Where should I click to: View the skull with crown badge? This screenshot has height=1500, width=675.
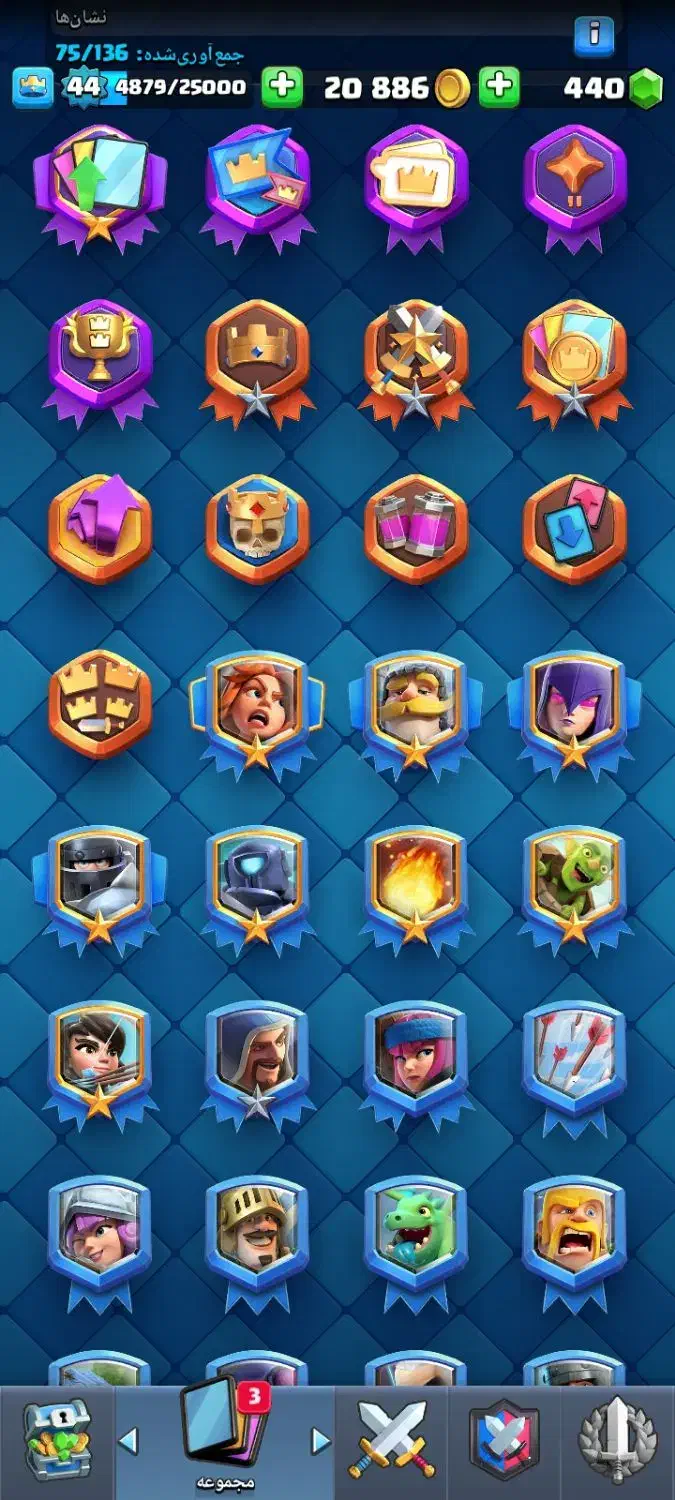(x=257, y=529)
